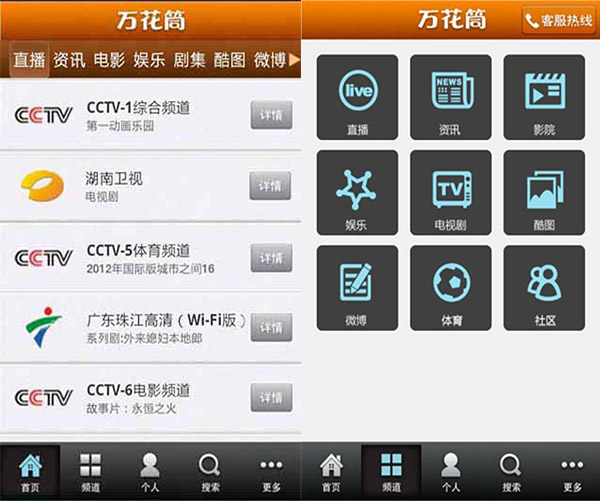Open the 酷图 pictures tile

tap(544, 192)
